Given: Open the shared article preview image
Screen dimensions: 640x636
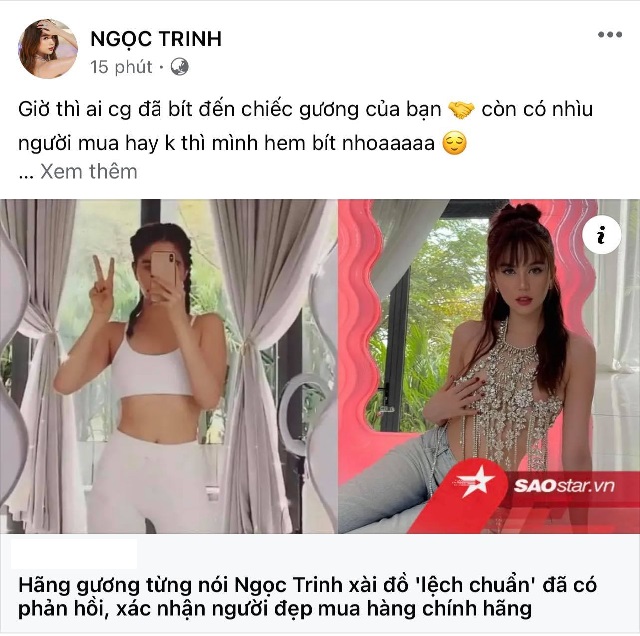Looking at the screenshot, I should coord(320,366).
